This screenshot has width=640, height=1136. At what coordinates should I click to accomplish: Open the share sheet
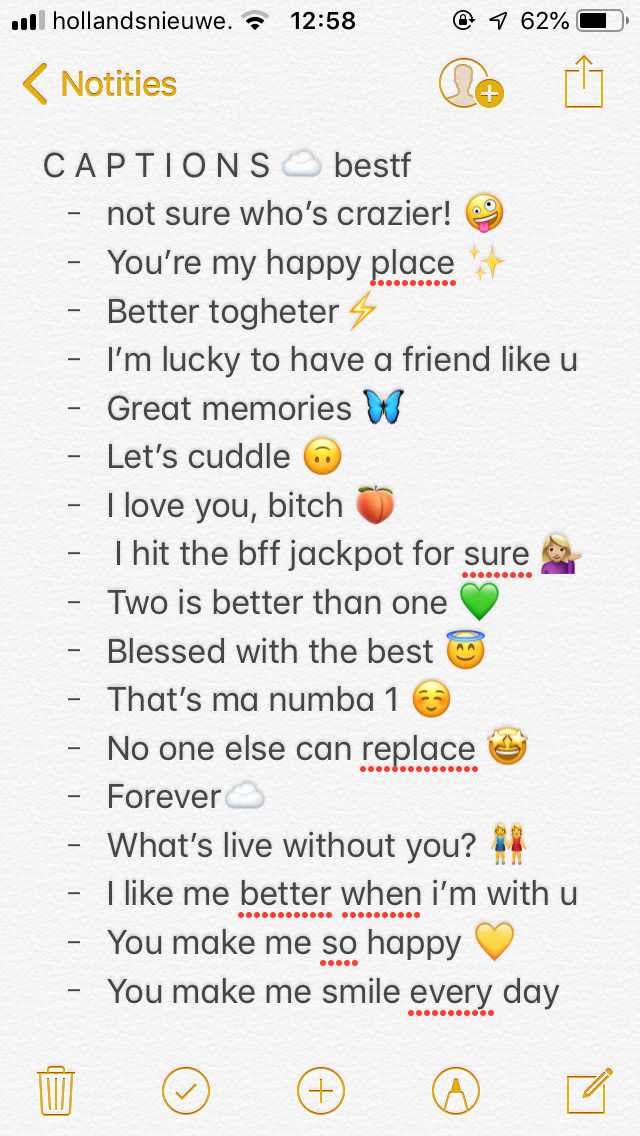tap(585, 82)
